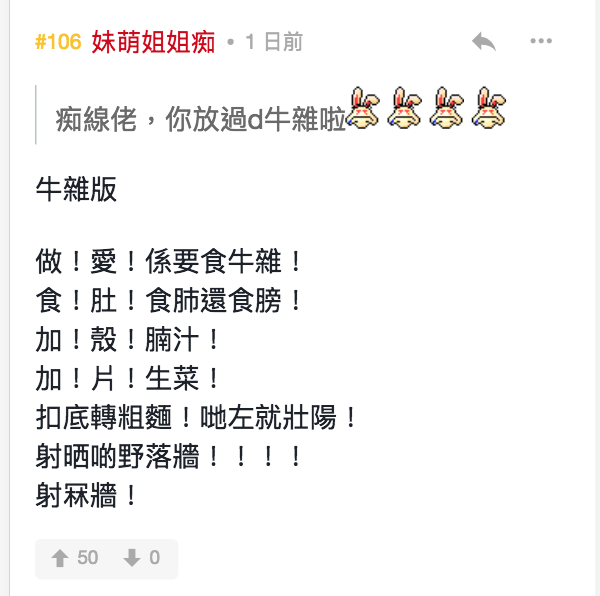Open the three-dot overflow menu

click(541, 41)
